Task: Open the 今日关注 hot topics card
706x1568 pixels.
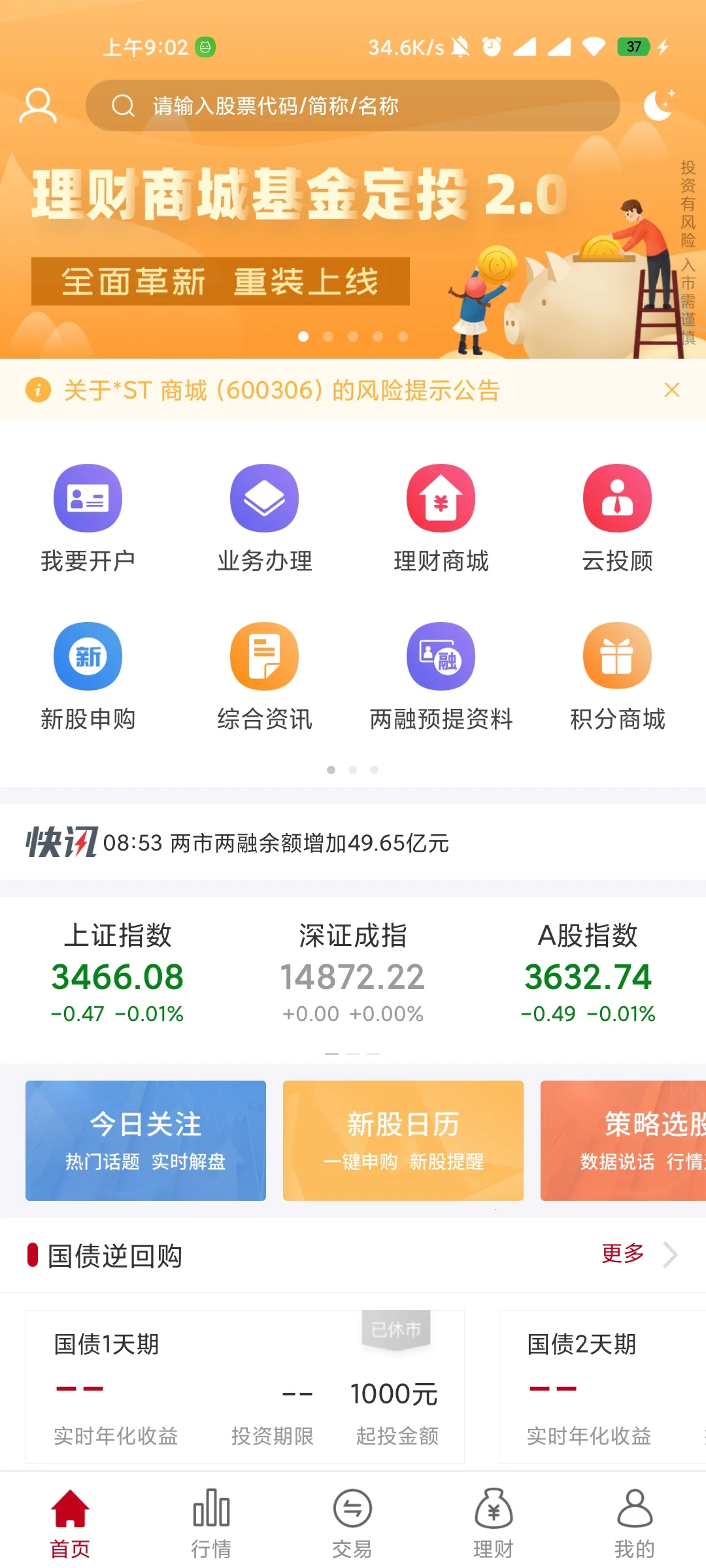Action: [144, 1141]
